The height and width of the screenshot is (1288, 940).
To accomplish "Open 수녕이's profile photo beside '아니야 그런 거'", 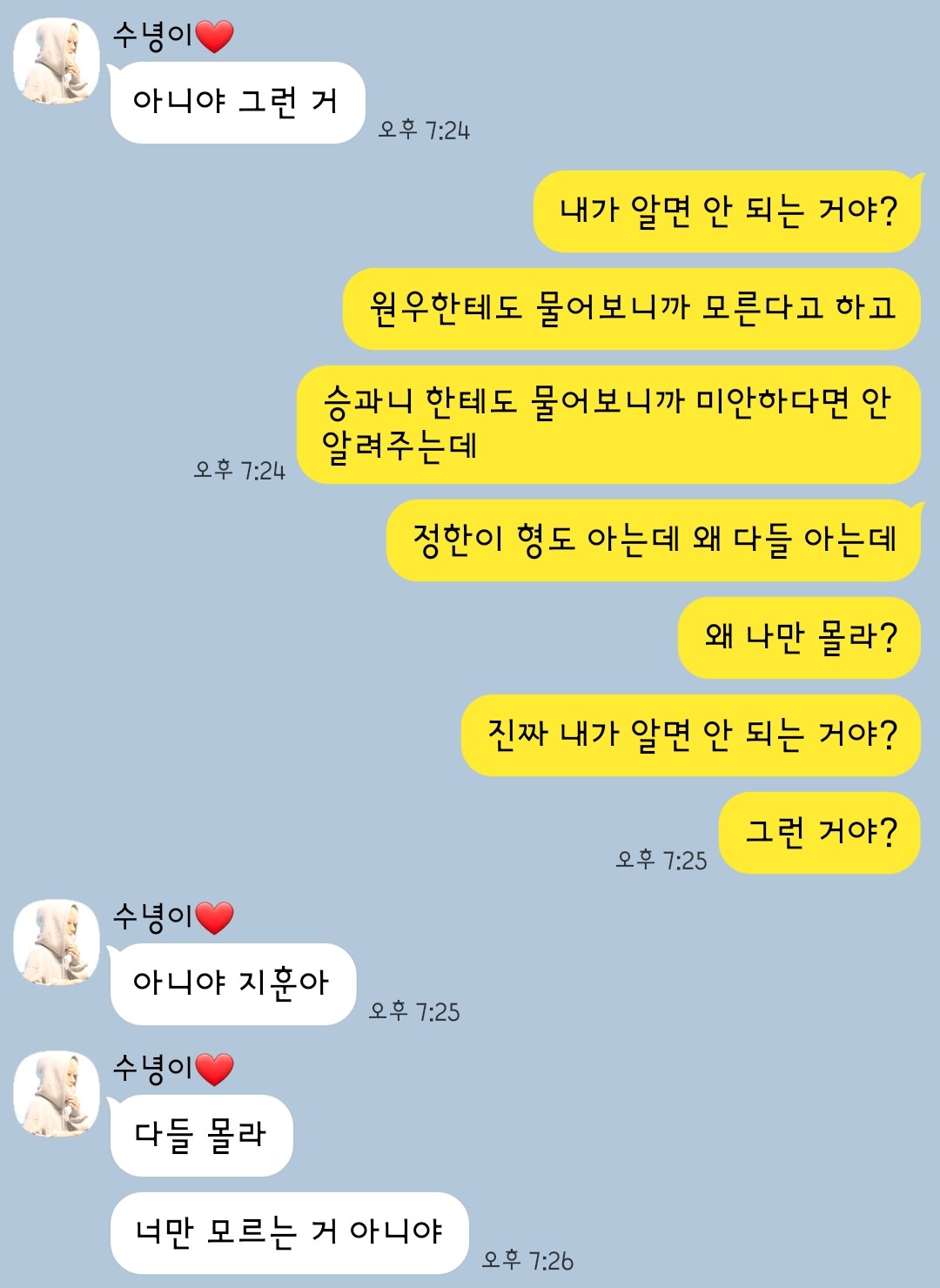I will (x=57, y=61).
